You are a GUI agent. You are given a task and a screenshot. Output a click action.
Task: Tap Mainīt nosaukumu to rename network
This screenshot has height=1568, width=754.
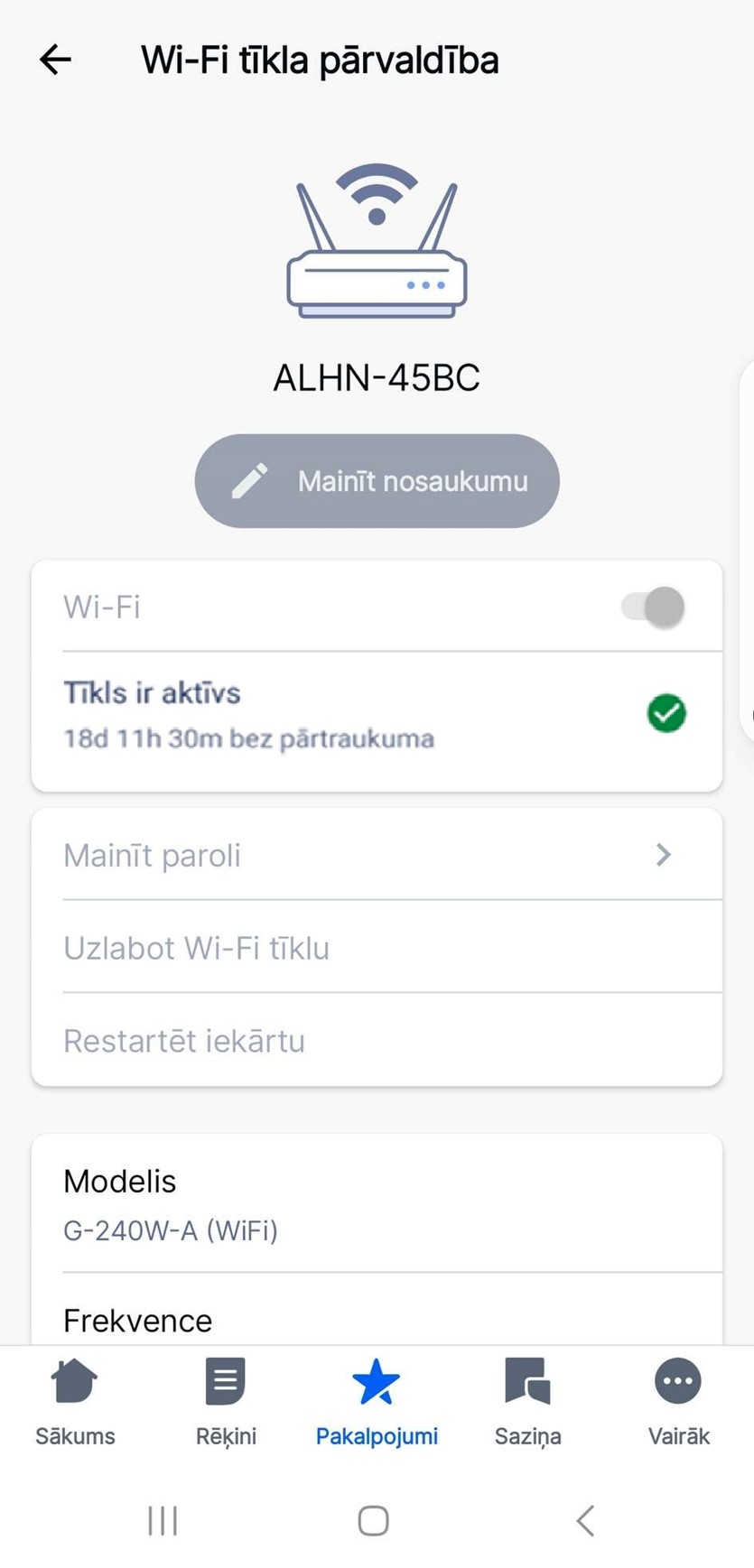tap(377, 481)
